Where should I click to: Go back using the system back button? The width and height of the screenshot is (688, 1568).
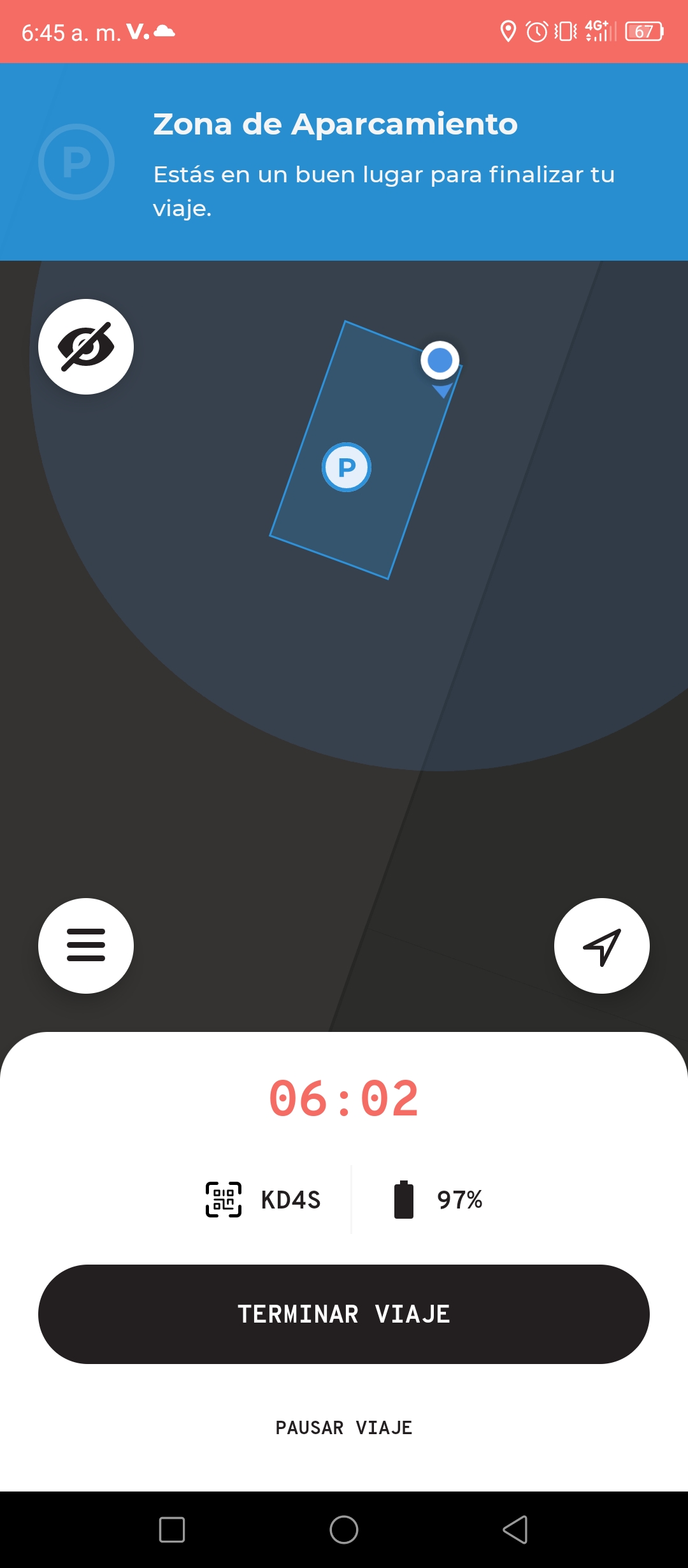click(515, 1530)
